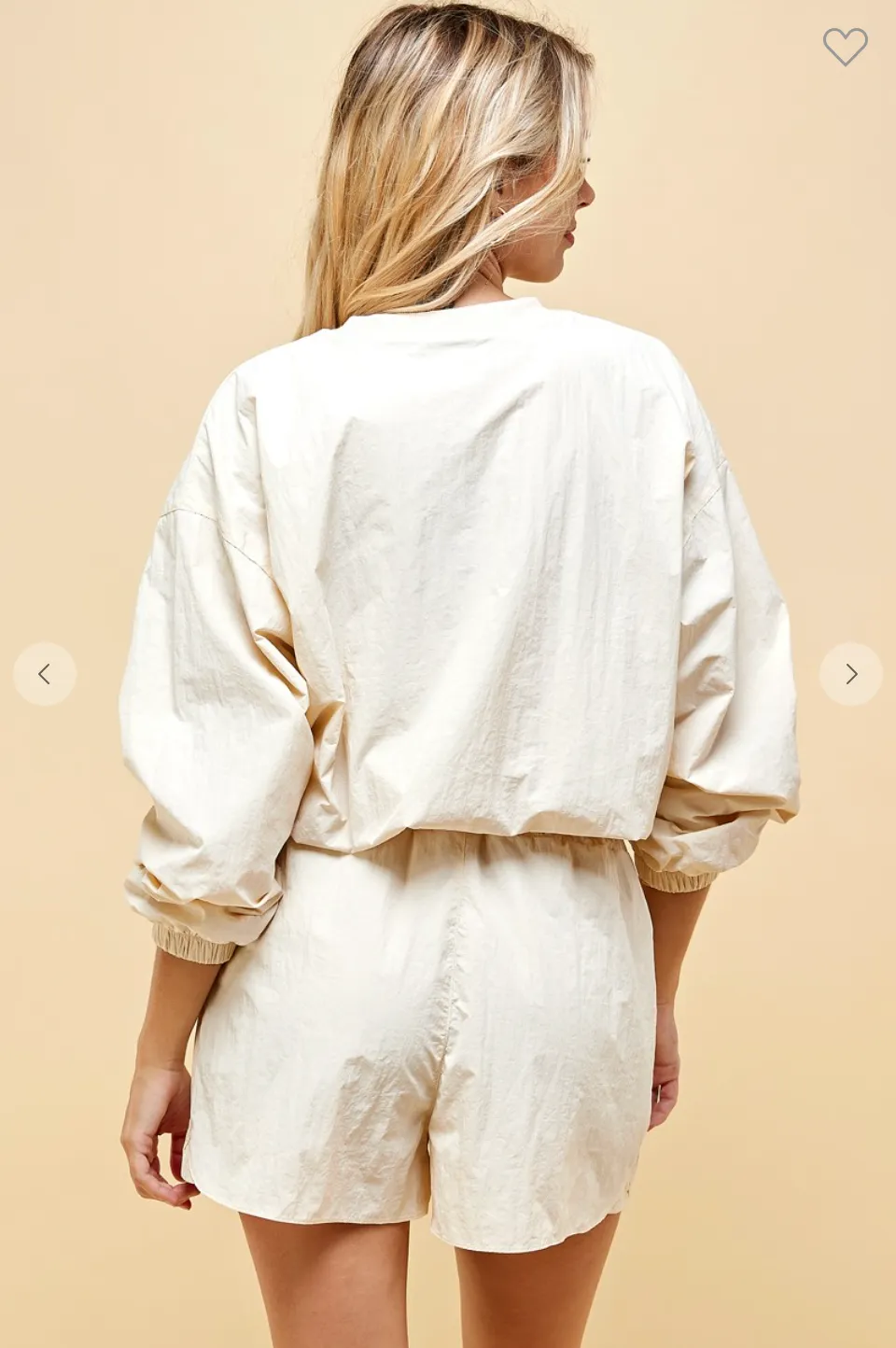
Task: Go to the previous product photo
Action: click(45, 674)
